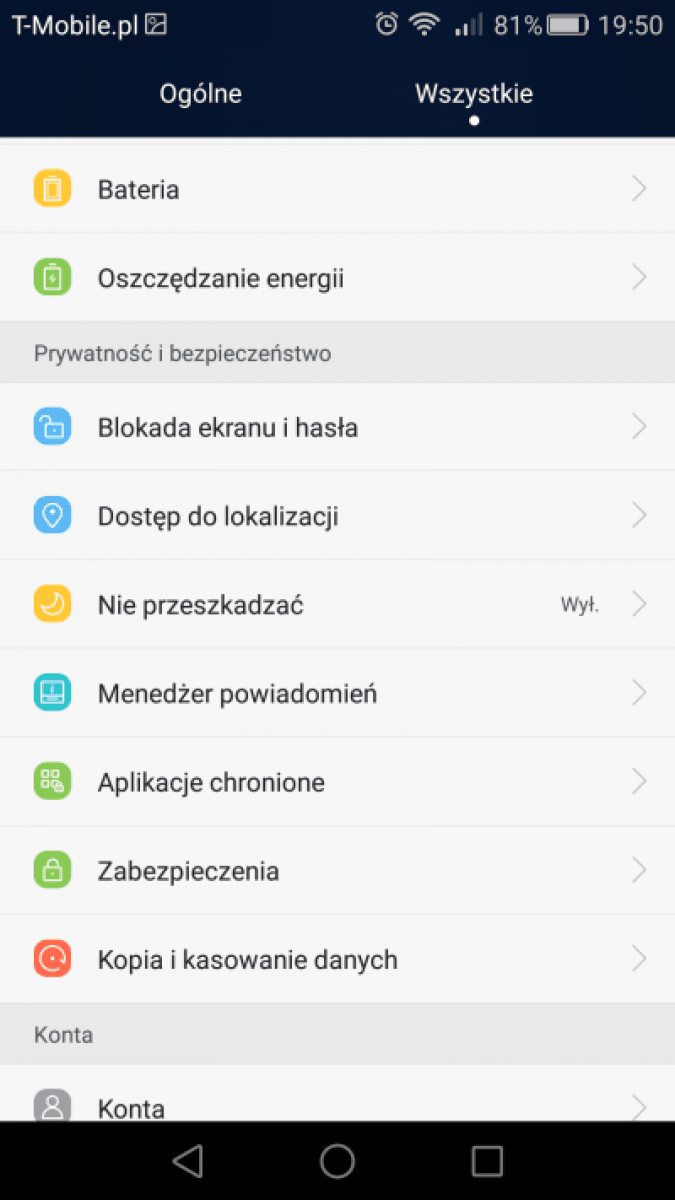Open the recent apps view
This screenshot has height=1200, width=675.
[x=487, y=1160]
